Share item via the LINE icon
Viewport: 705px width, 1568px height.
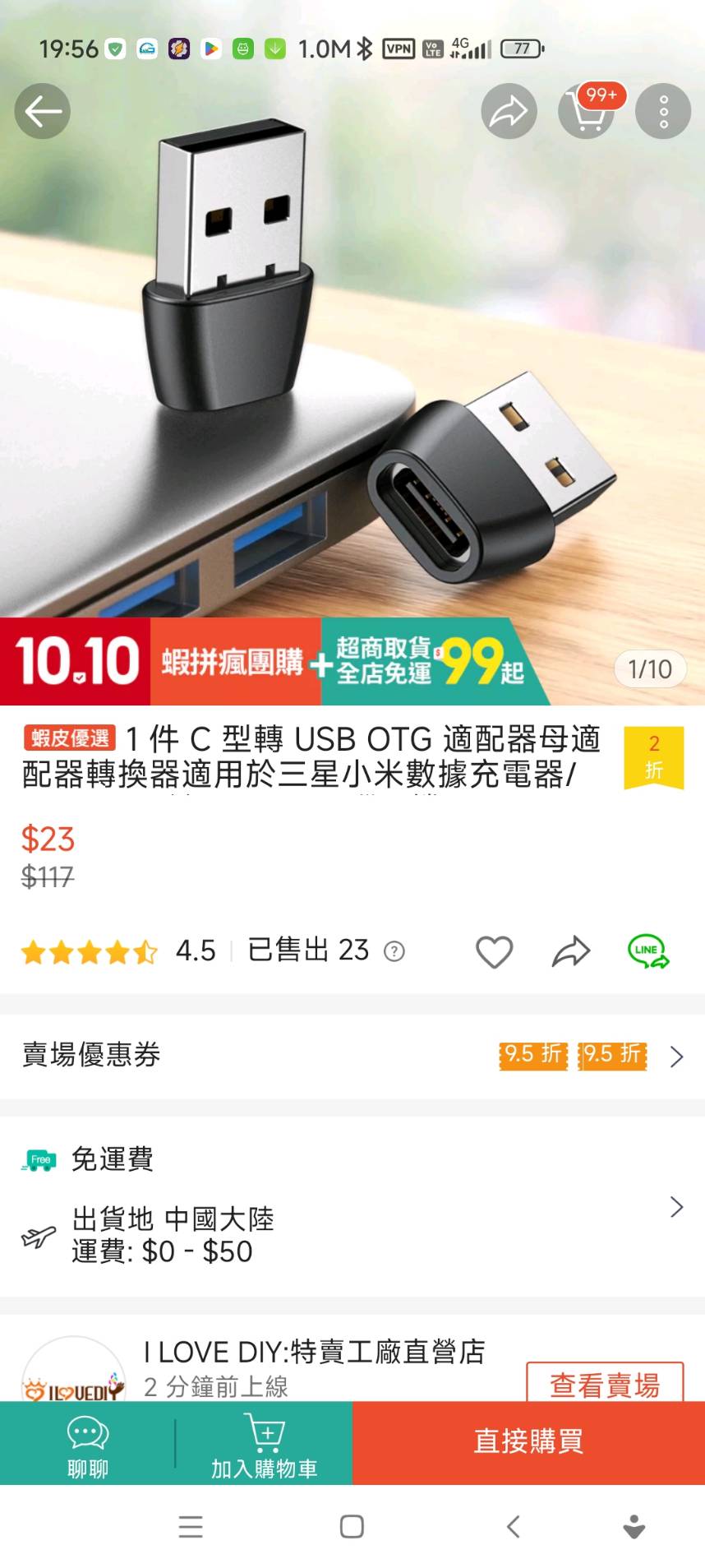pyautogui.click(x=648, y=951)
